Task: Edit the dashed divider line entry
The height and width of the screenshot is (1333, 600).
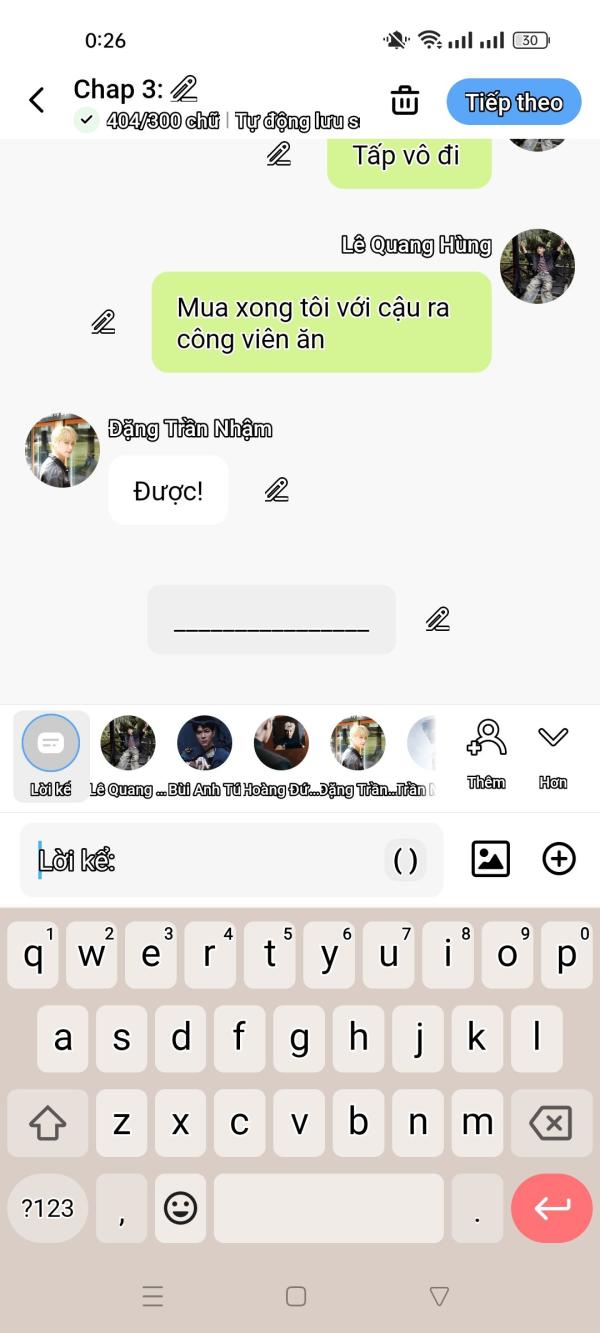Action: pyautogui.click(x=437, y=619)
